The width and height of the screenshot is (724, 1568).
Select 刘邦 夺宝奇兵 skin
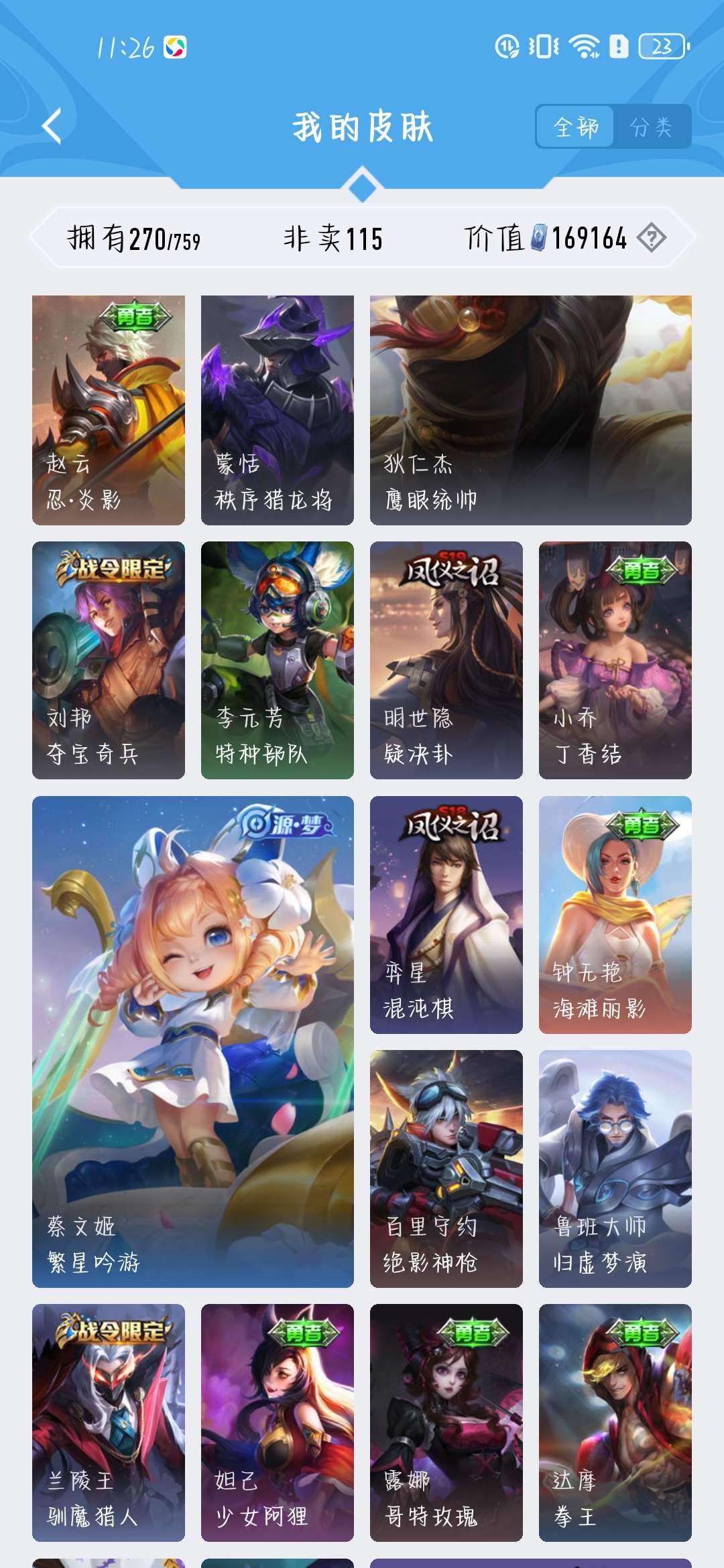coord(109,660)
